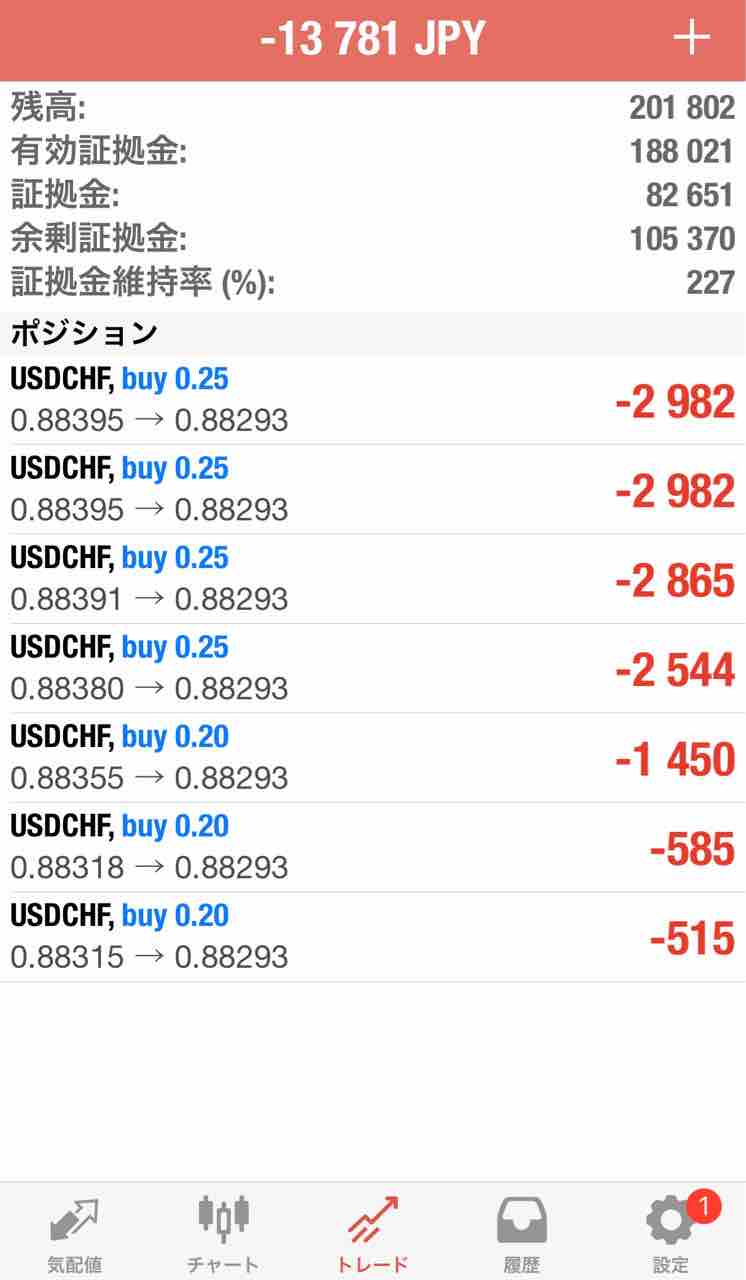Screen dimensions: 746x1280
Task: Switch to the 気配値 tab
Action: coord(74,1232)
